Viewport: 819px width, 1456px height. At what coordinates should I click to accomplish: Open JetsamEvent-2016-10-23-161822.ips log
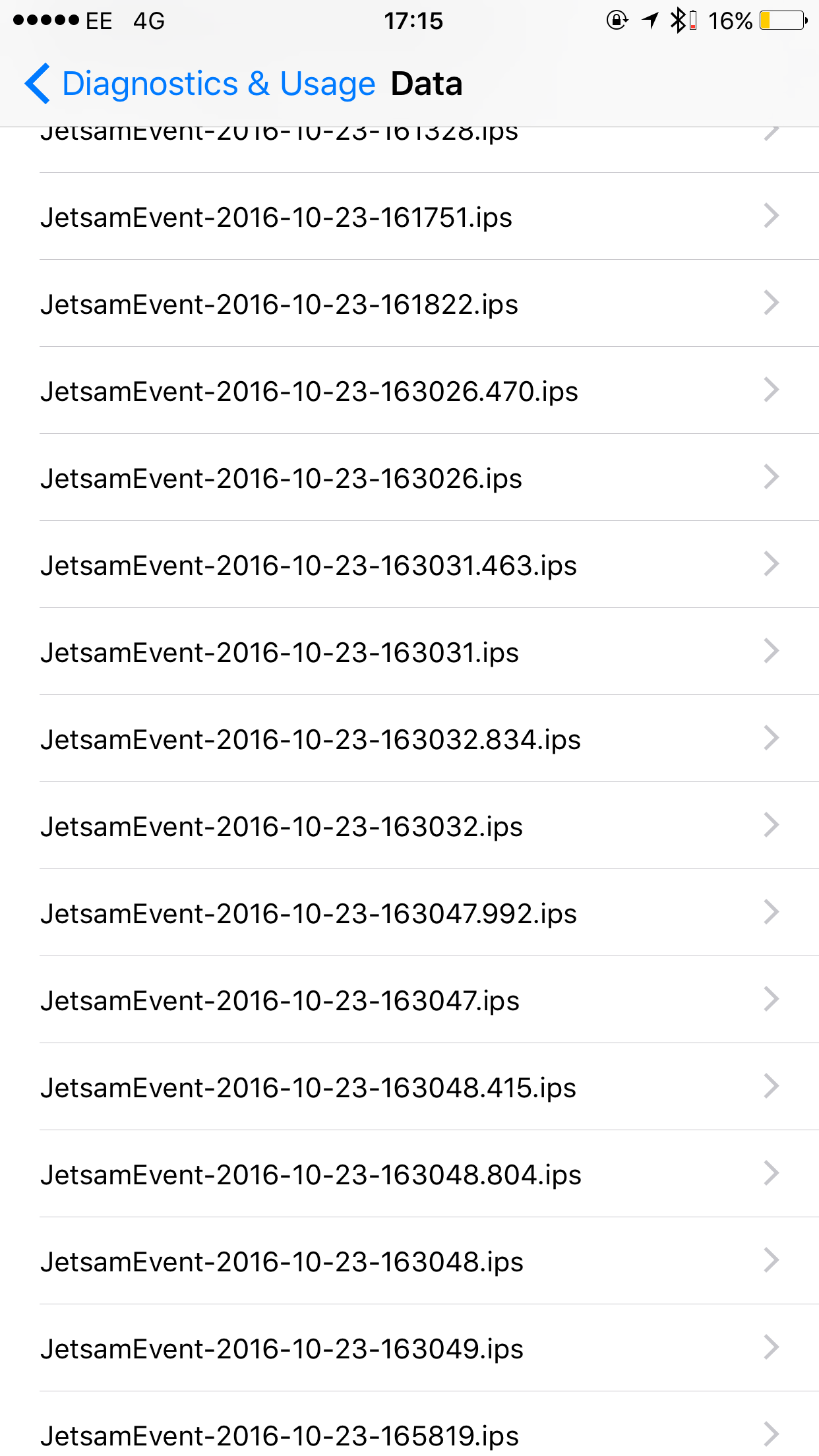click(409, 303)
